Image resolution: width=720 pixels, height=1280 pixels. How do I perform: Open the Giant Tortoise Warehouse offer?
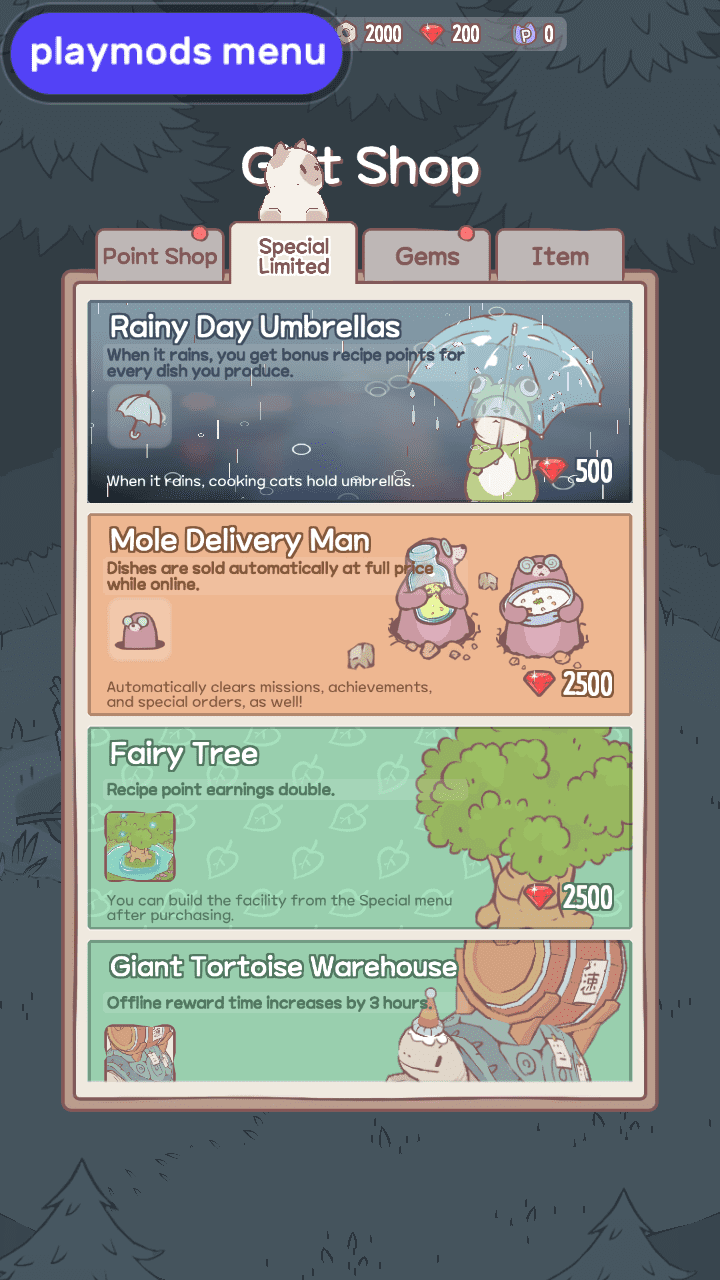360,1010
